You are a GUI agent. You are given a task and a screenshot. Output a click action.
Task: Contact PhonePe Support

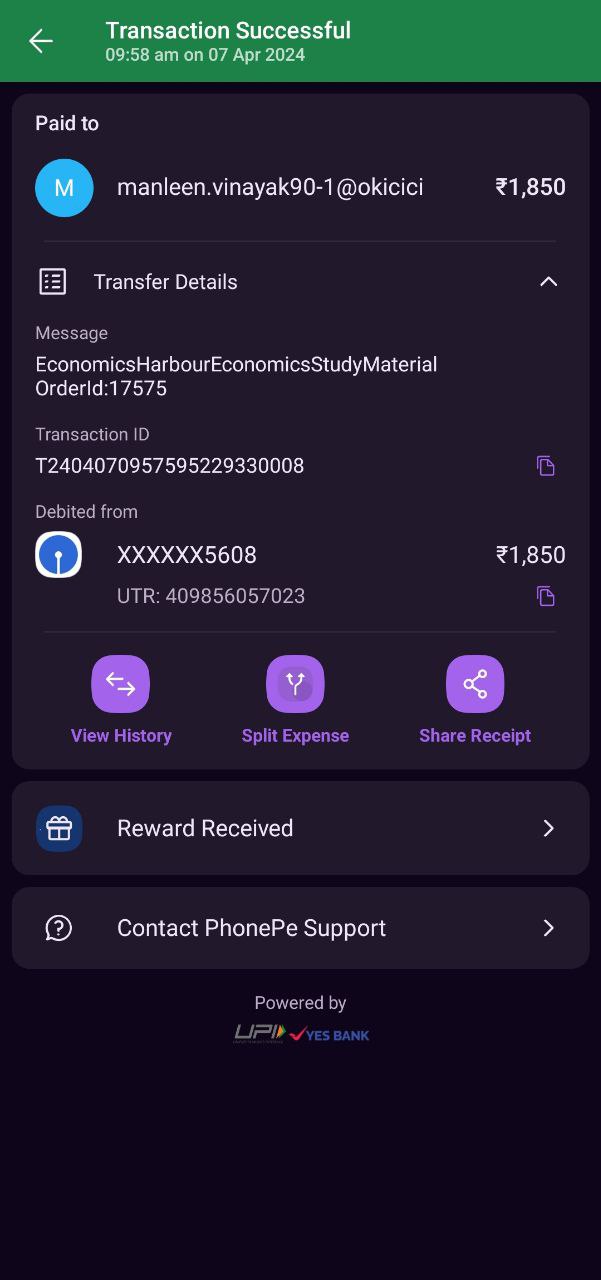click(300, 928)
